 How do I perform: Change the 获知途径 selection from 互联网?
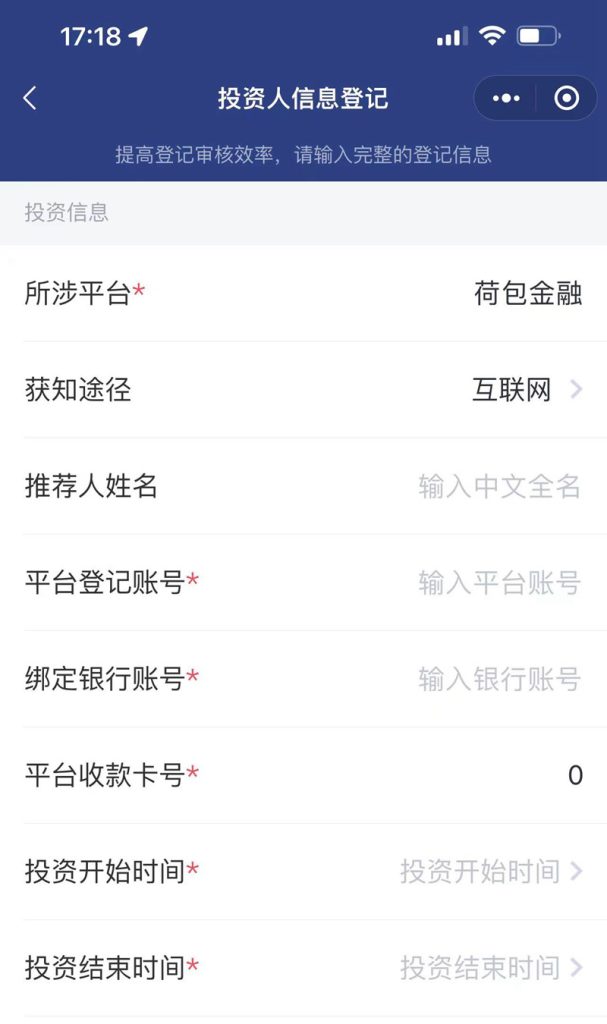coord(526,390)
